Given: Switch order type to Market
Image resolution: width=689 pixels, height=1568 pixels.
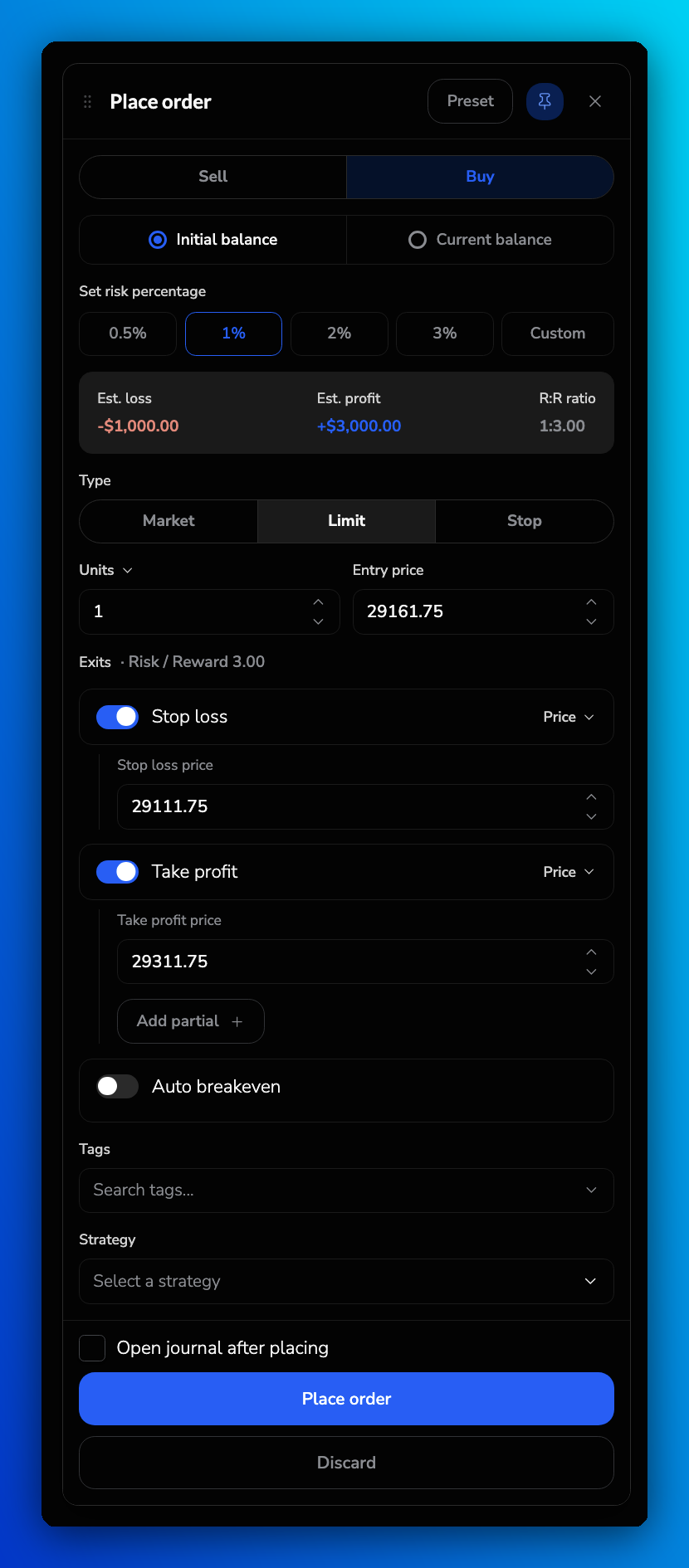Looking at the screenshot, I should pyautogui.click(x=169, y=521).
